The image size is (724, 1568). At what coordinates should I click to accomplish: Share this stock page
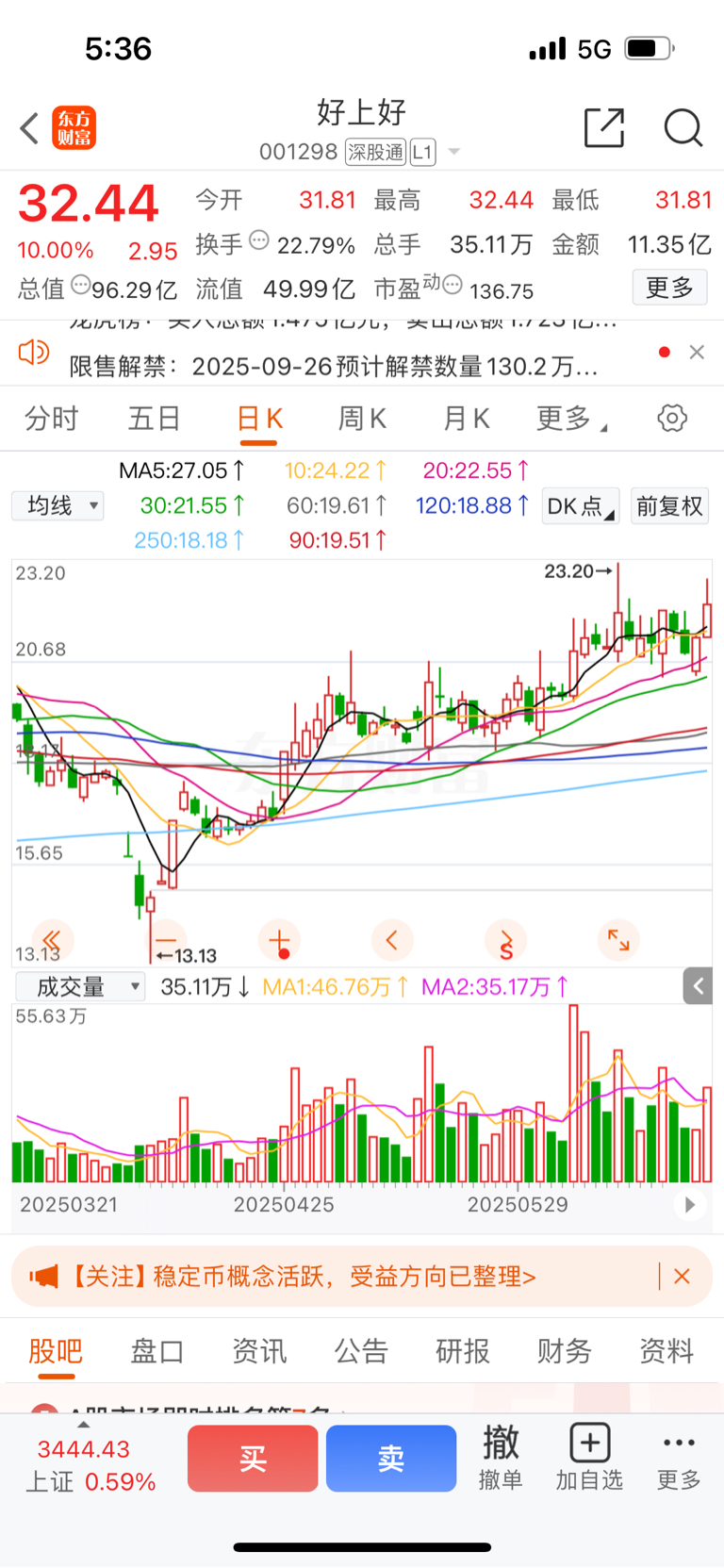click(x=604, y=127)
